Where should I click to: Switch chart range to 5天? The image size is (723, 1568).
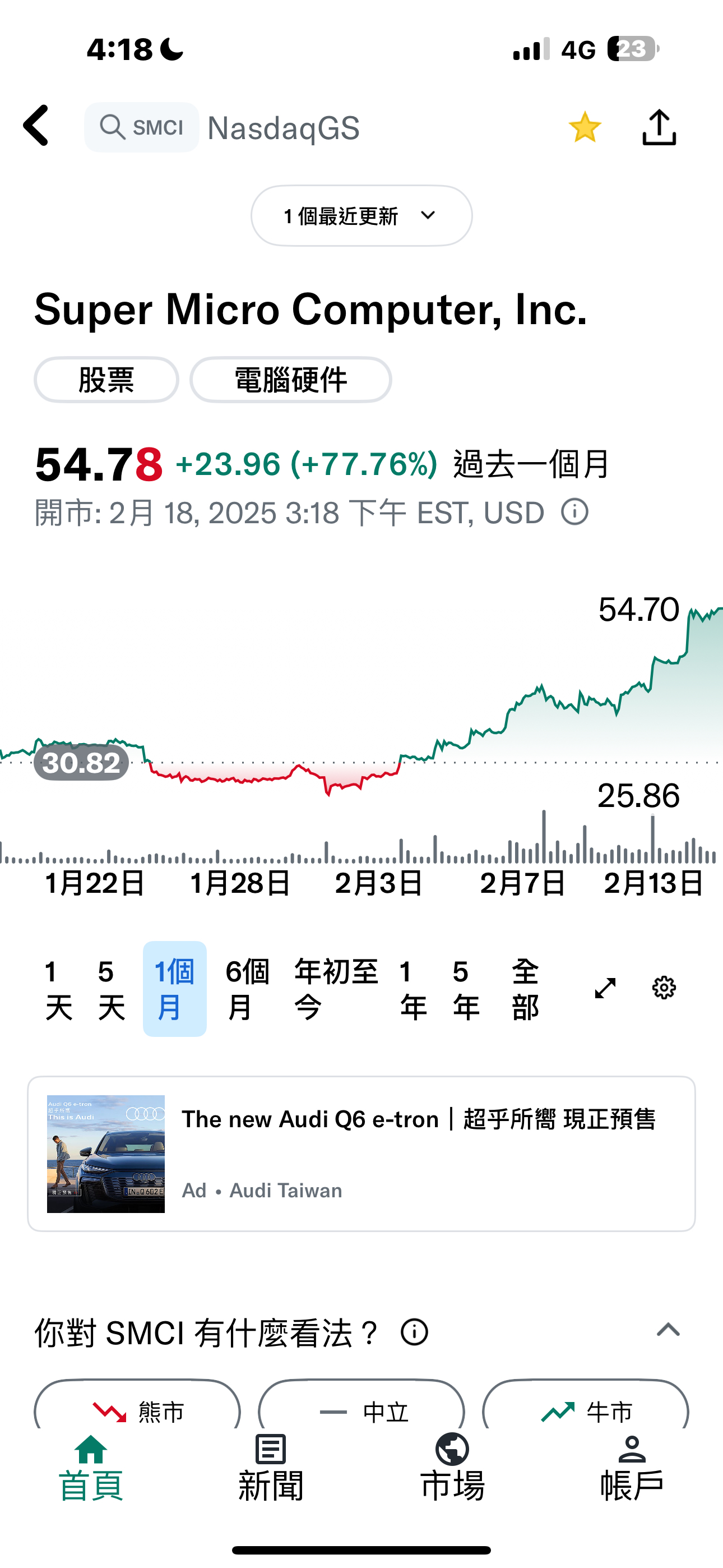112,989
